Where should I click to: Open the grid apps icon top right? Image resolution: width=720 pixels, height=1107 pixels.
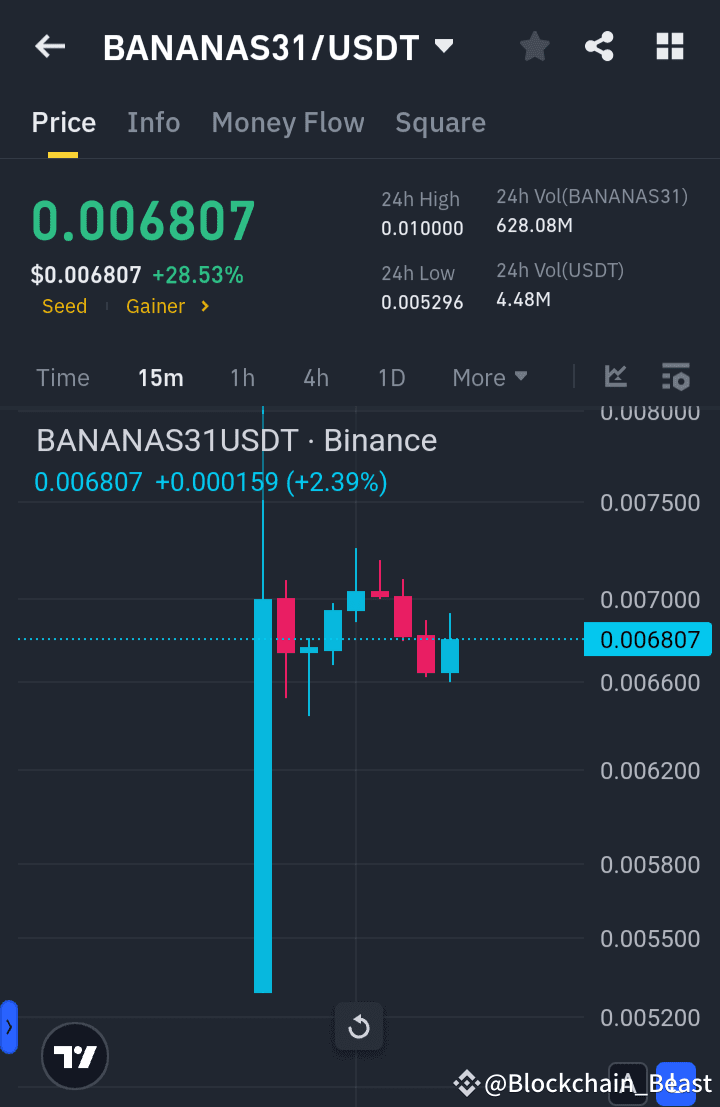[x=669, y=46]
